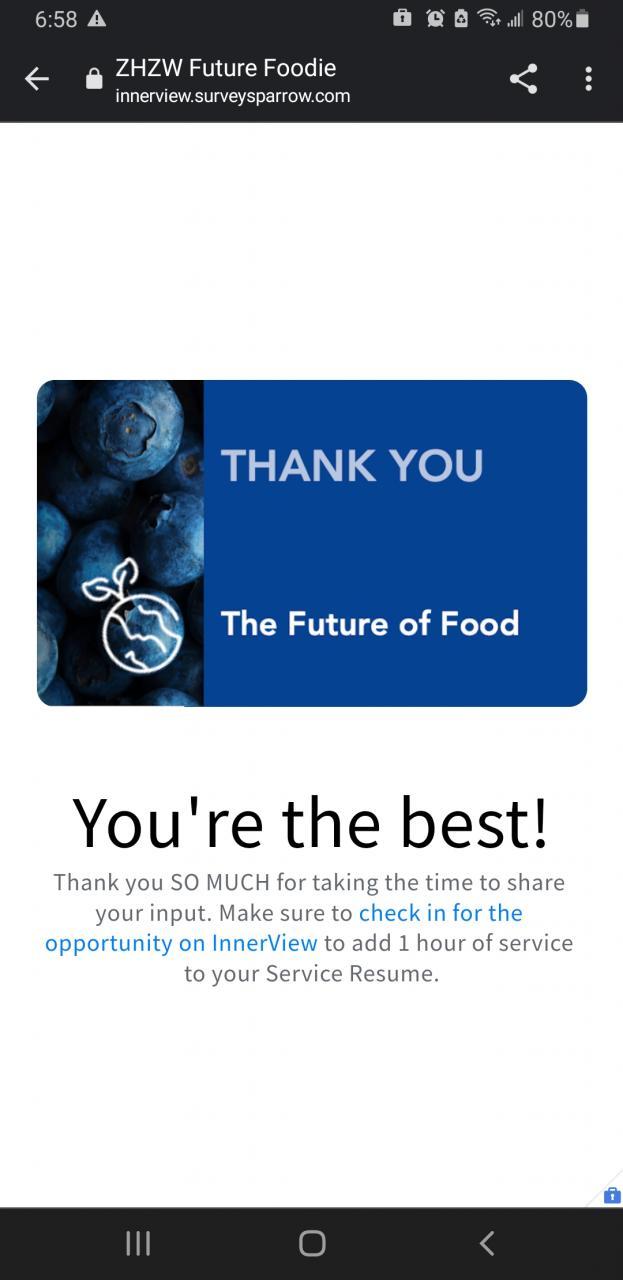
Task: Share this survey page
Action: (523, 79)
